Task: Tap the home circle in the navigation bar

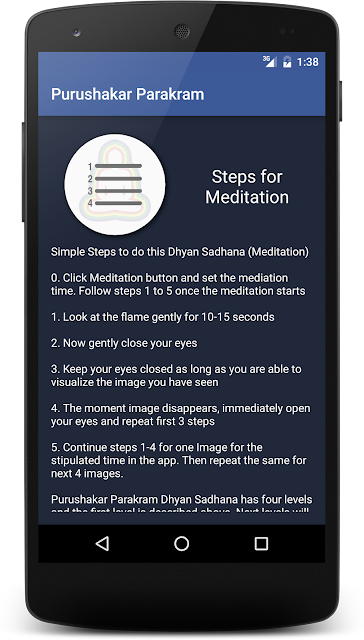Action: 182,543
